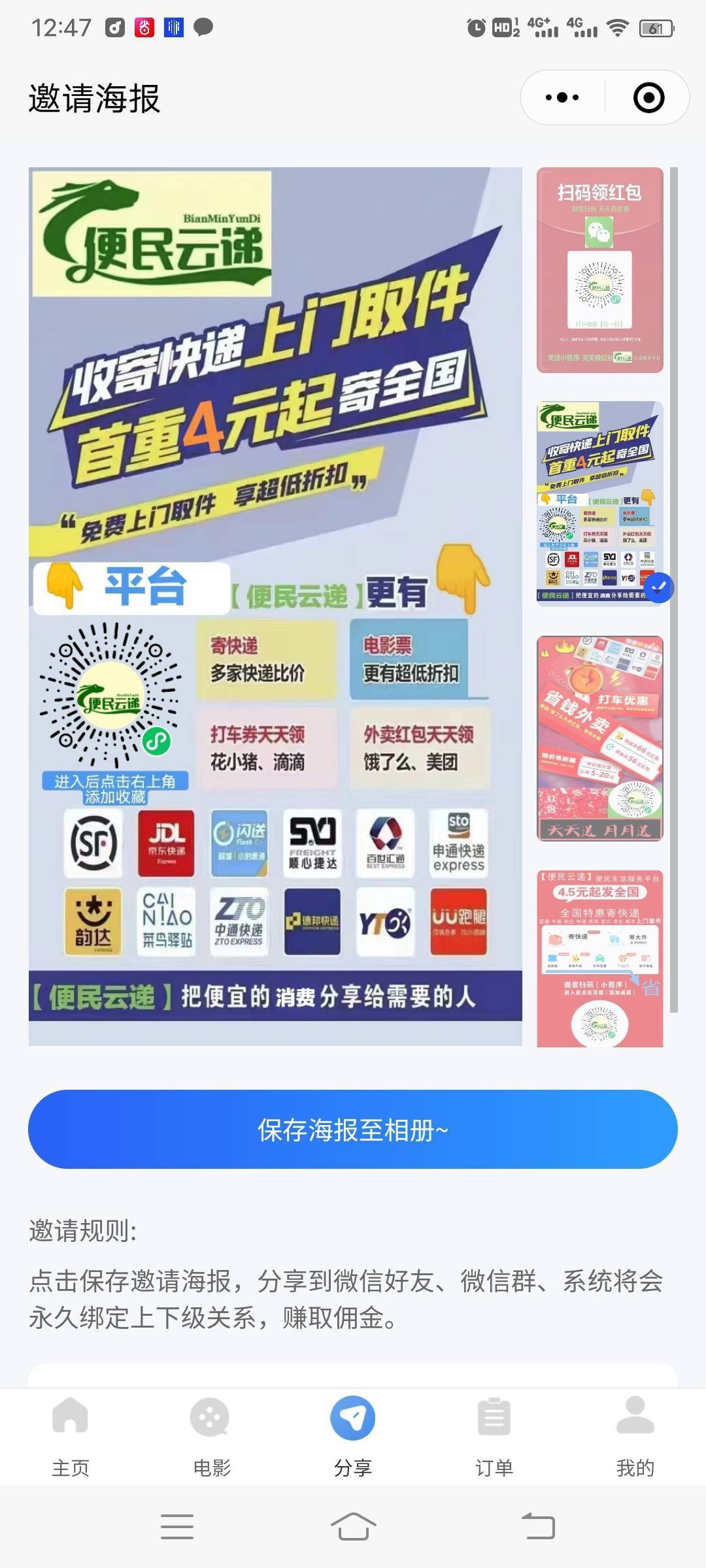Viewport: 706px width, 1568px height.
Task: Open the mini program more options menu
Action: point(562,98)
